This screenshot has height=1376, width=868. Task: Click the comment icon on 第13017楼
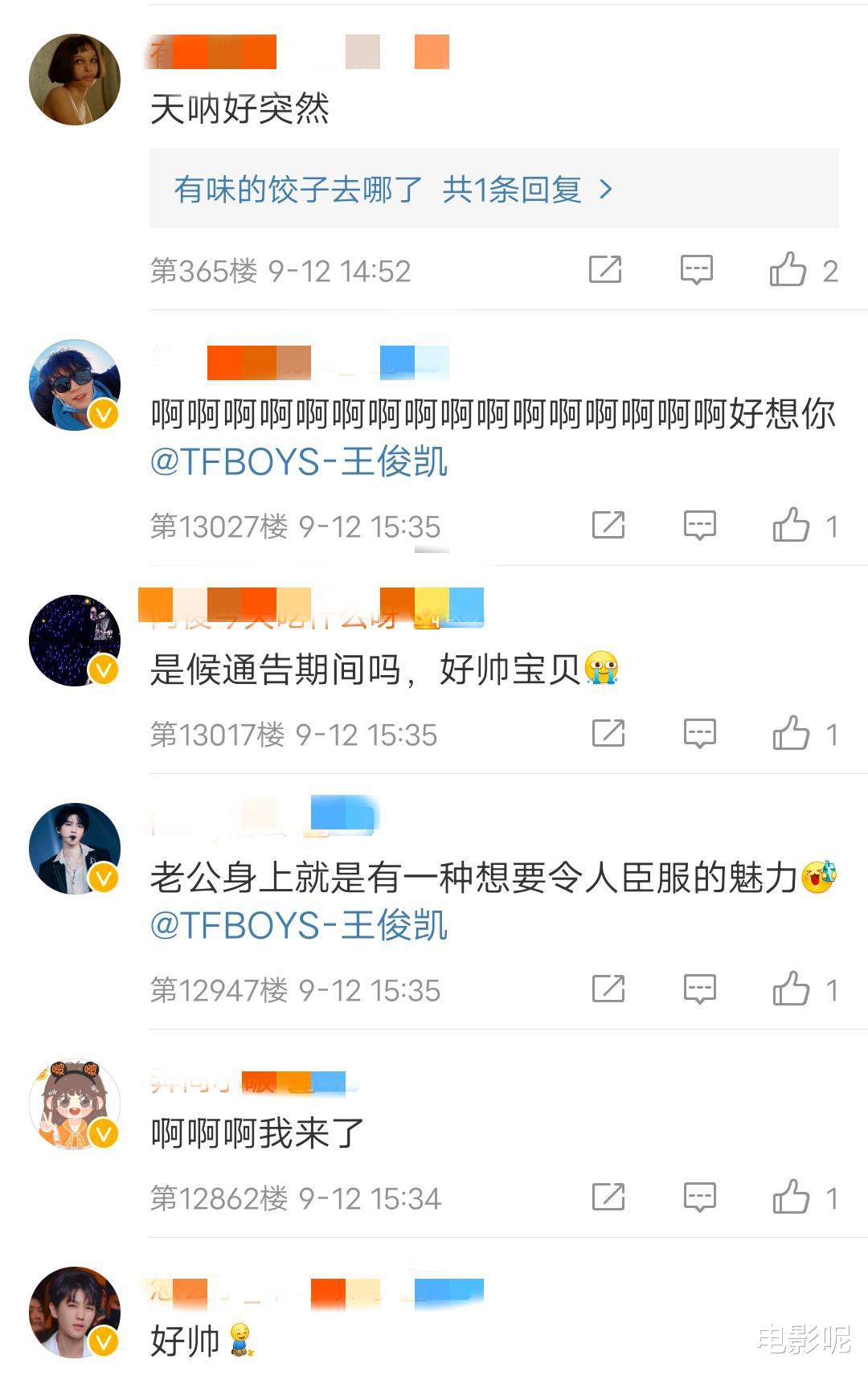coord(700,733)
